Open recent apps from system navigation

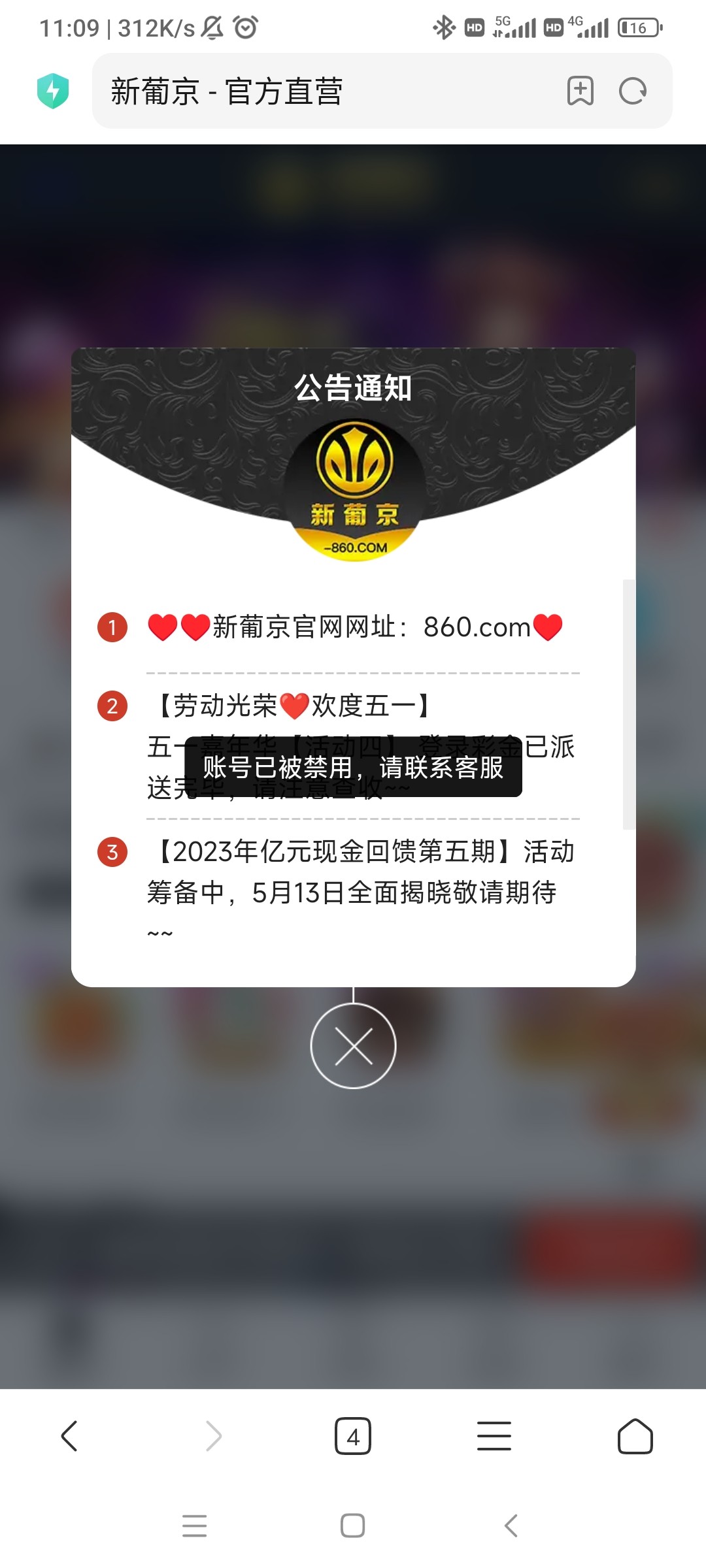coord(195,1526)
